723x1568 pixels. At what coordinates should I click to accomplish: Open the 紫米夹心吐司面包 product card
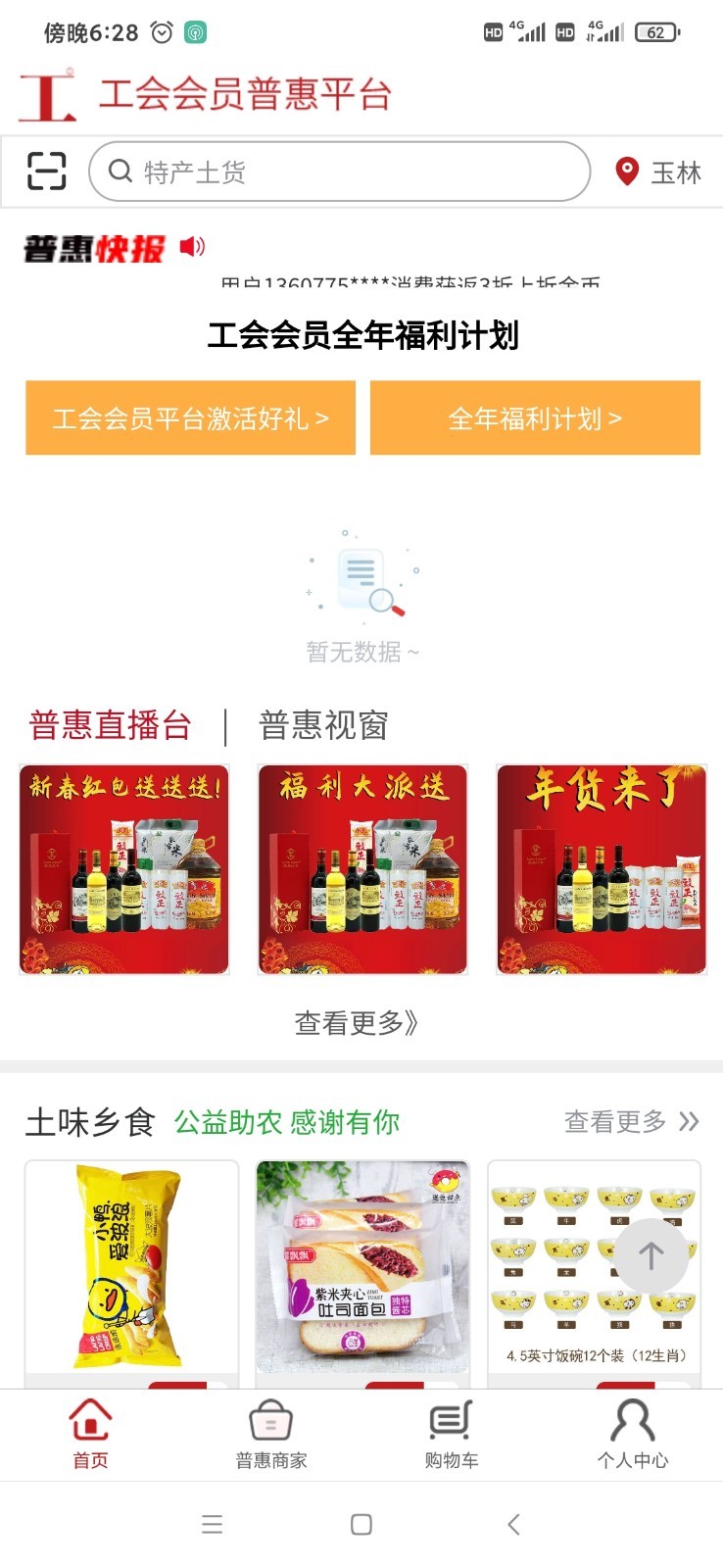pos(362,1269)
